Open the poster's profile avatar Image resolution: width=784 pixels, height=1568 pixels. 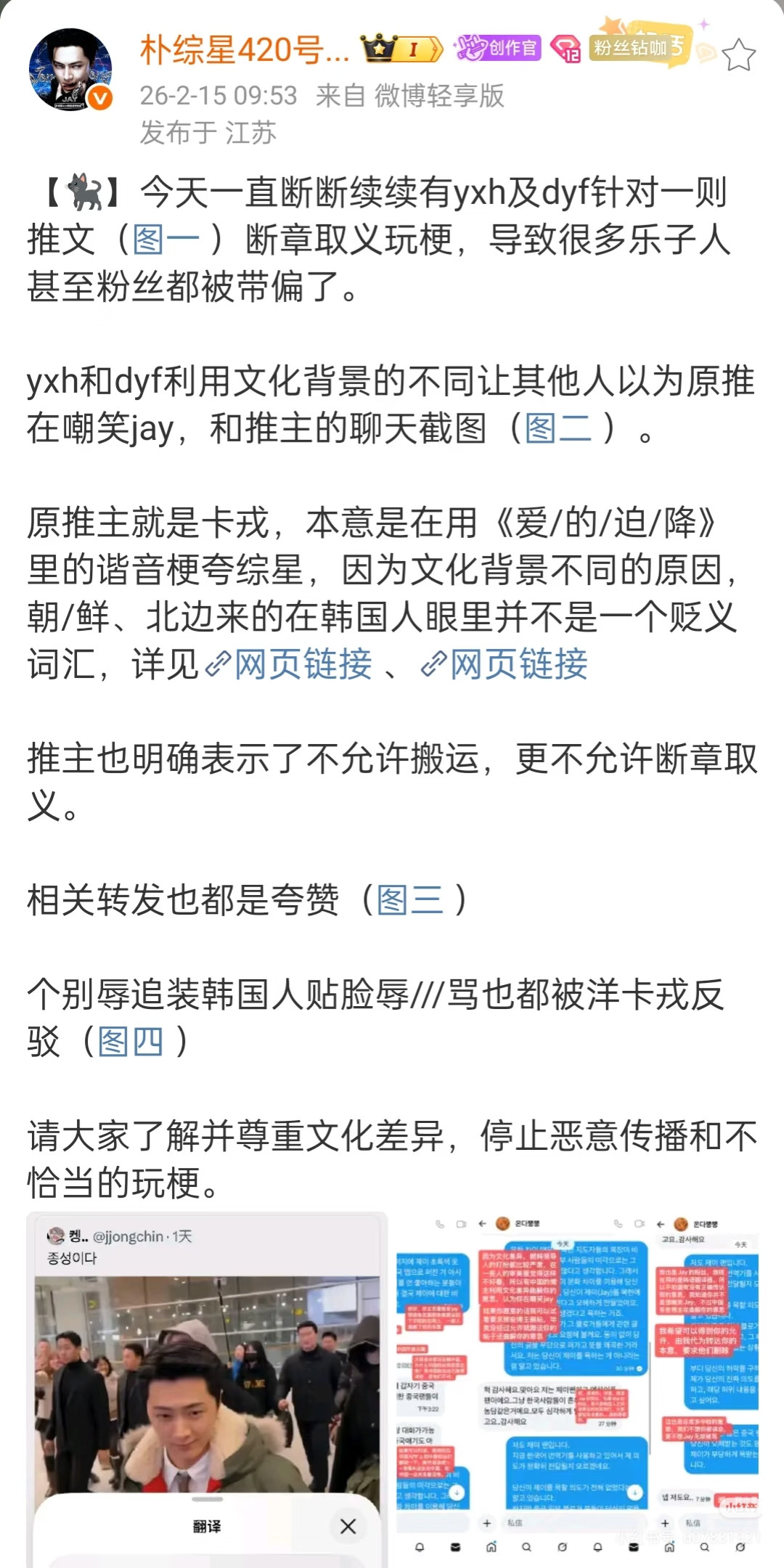point(70,70)
